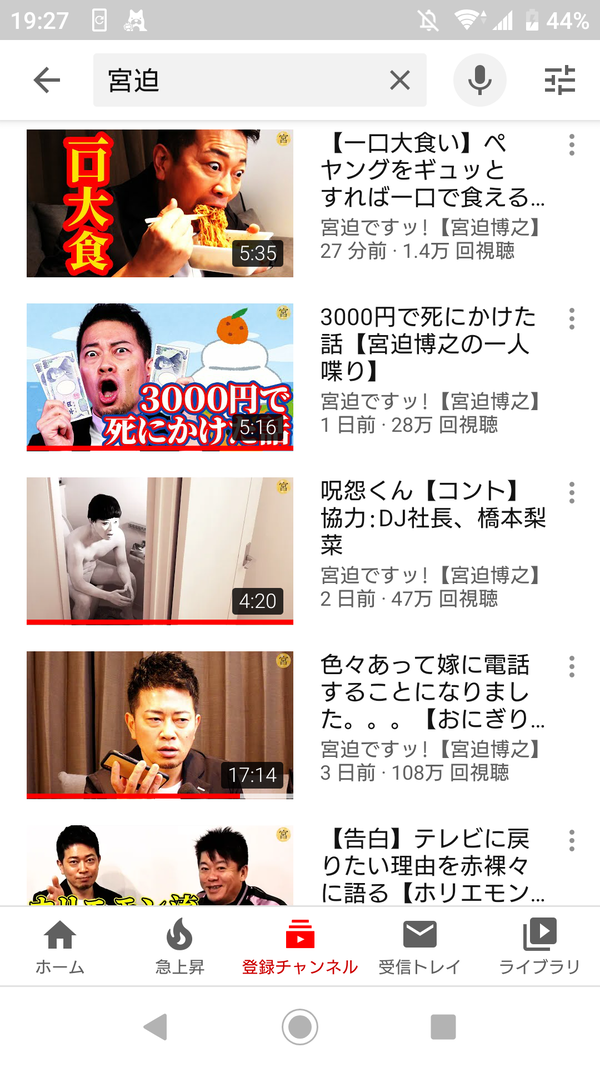This screenshot has width=600, height=1067.
Task: Open the 受信トレイ inbox tab
Action: tap(420, 946)
